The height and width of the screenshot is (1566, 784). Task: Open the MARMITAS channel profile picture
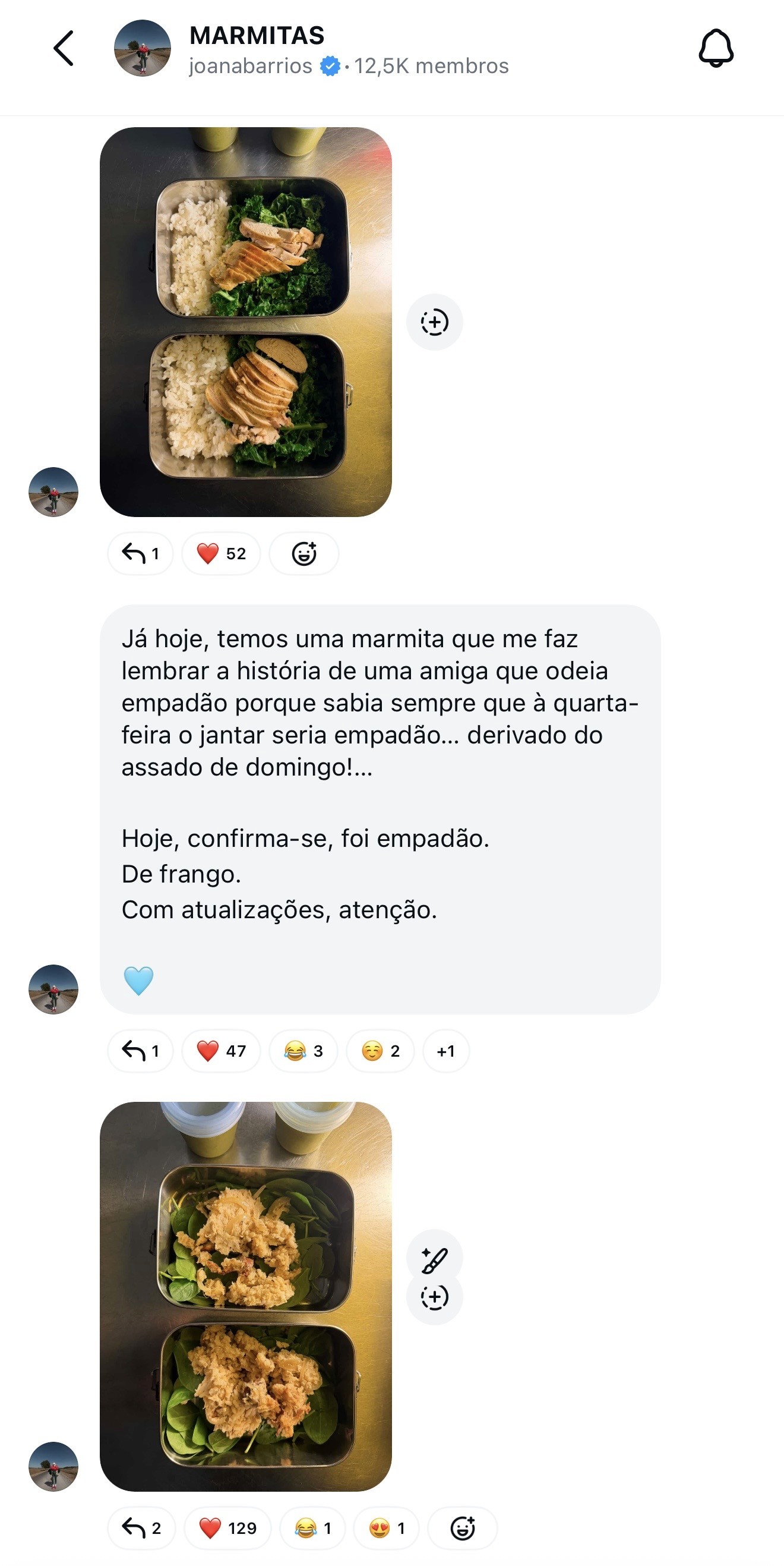pos(142,48)
